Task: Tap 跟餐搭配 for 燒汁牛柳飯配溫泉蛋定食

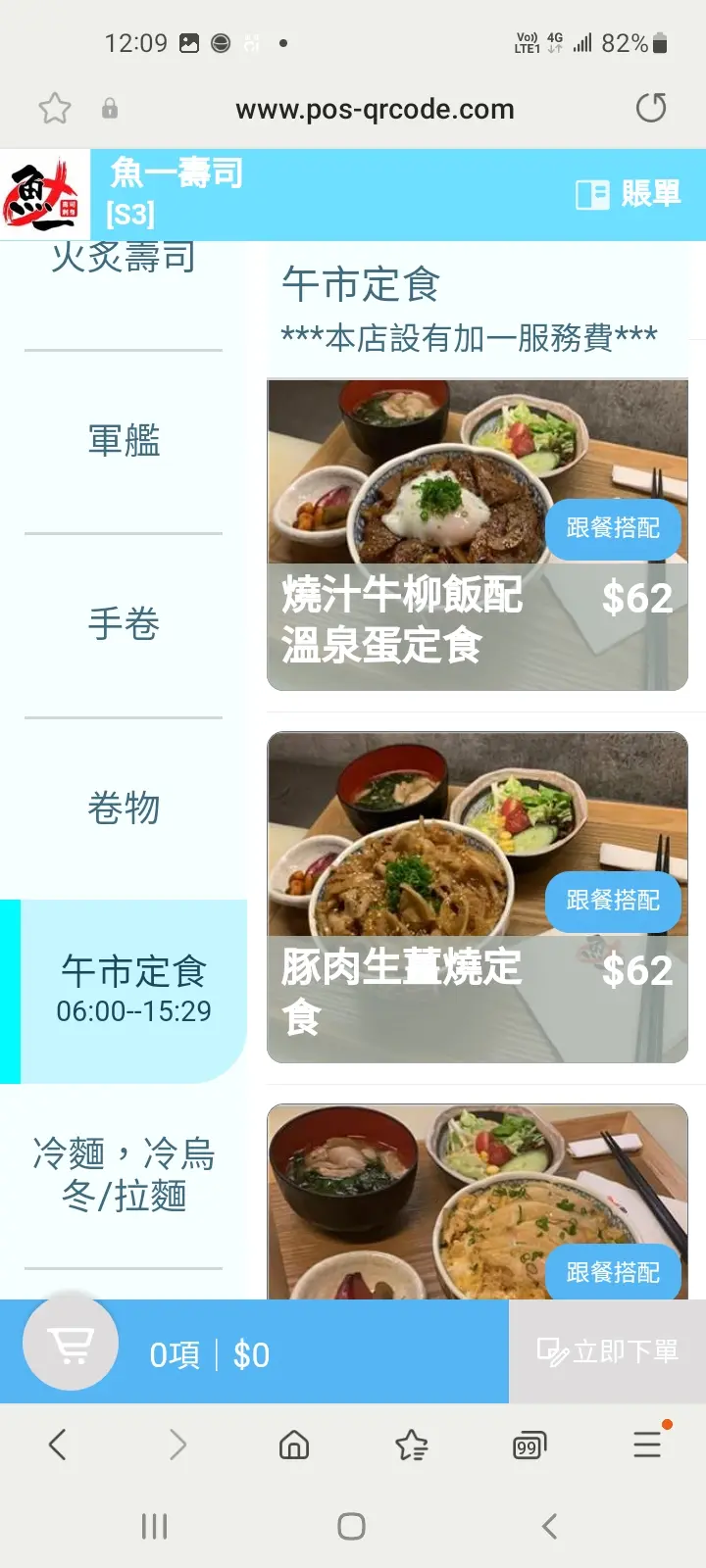Action: point(613,528)
